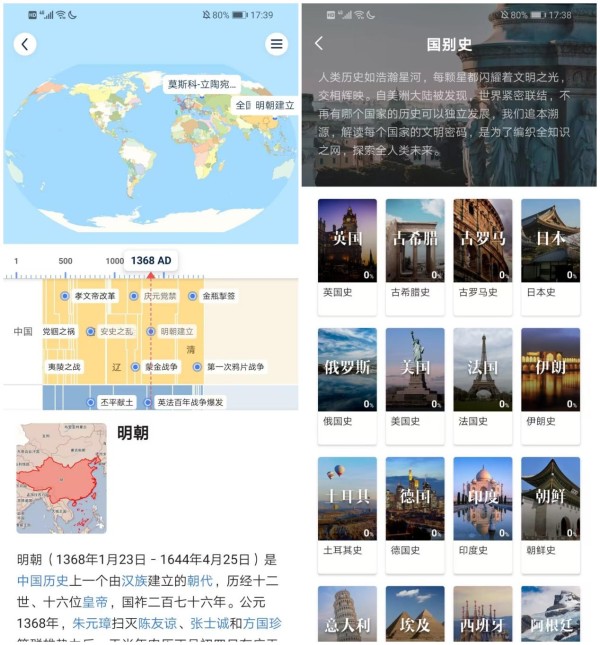
Task: Open the 中国历史 link in the article
Action: point(42,579)
